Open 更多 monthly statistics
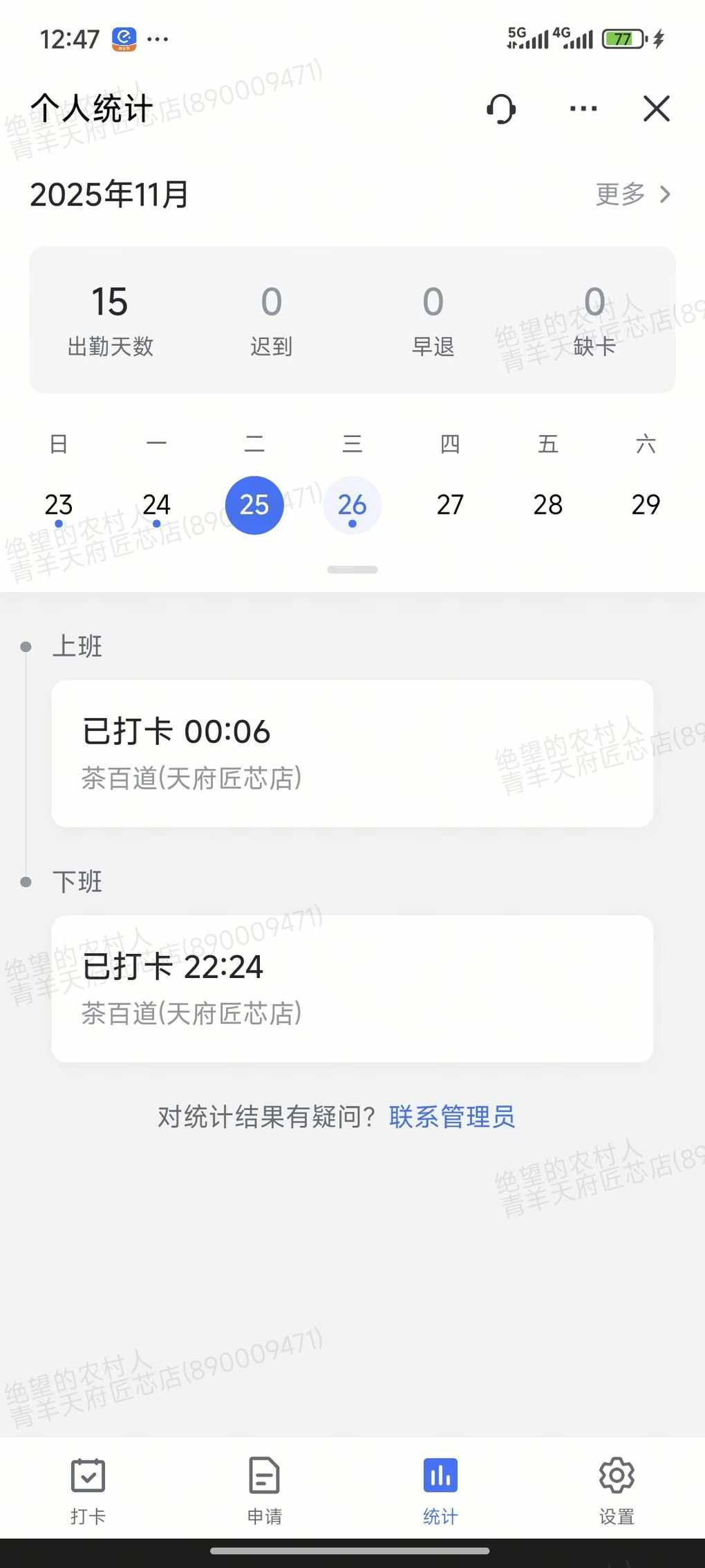705x1568 pixels. [x=632, y=194]
